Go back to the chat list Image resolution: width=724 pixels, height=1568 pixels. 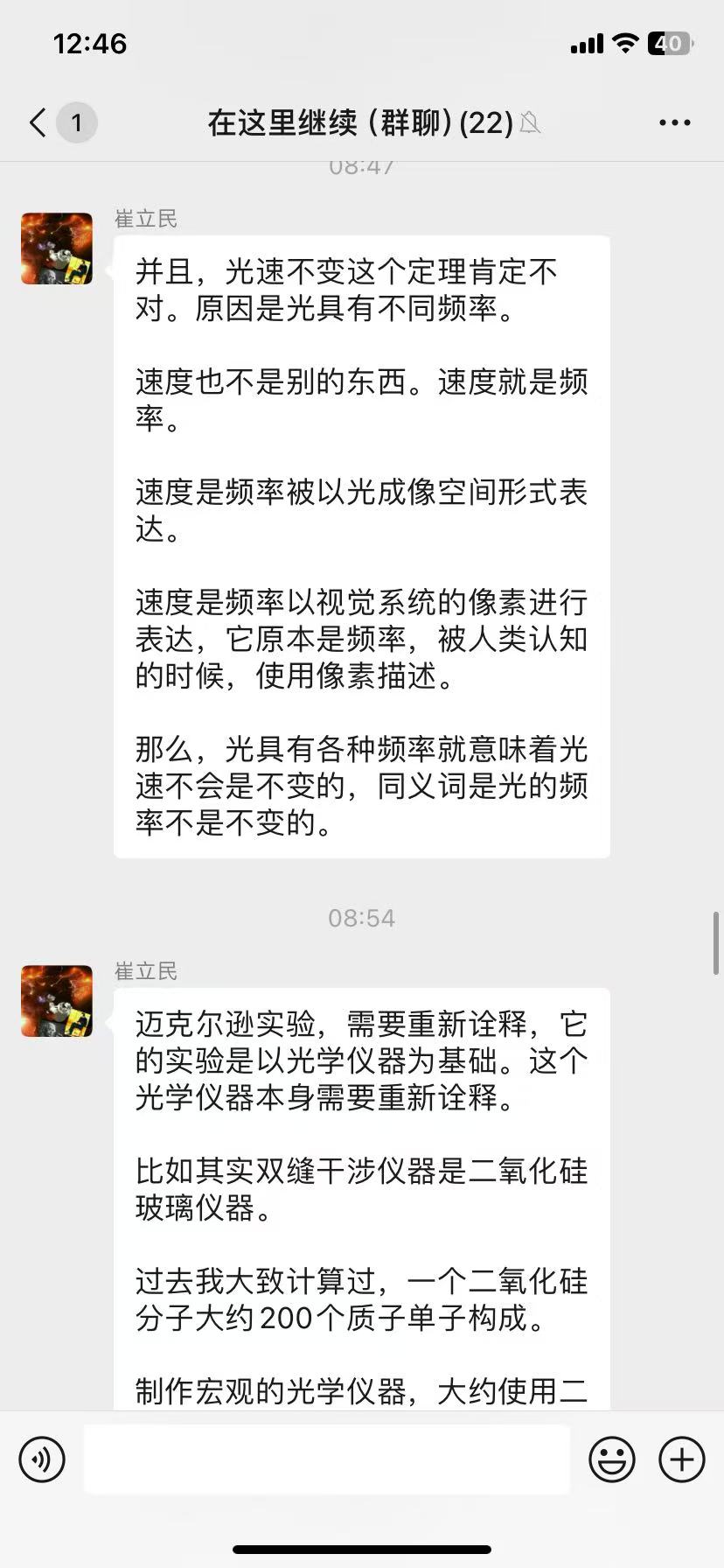point(38,123)
